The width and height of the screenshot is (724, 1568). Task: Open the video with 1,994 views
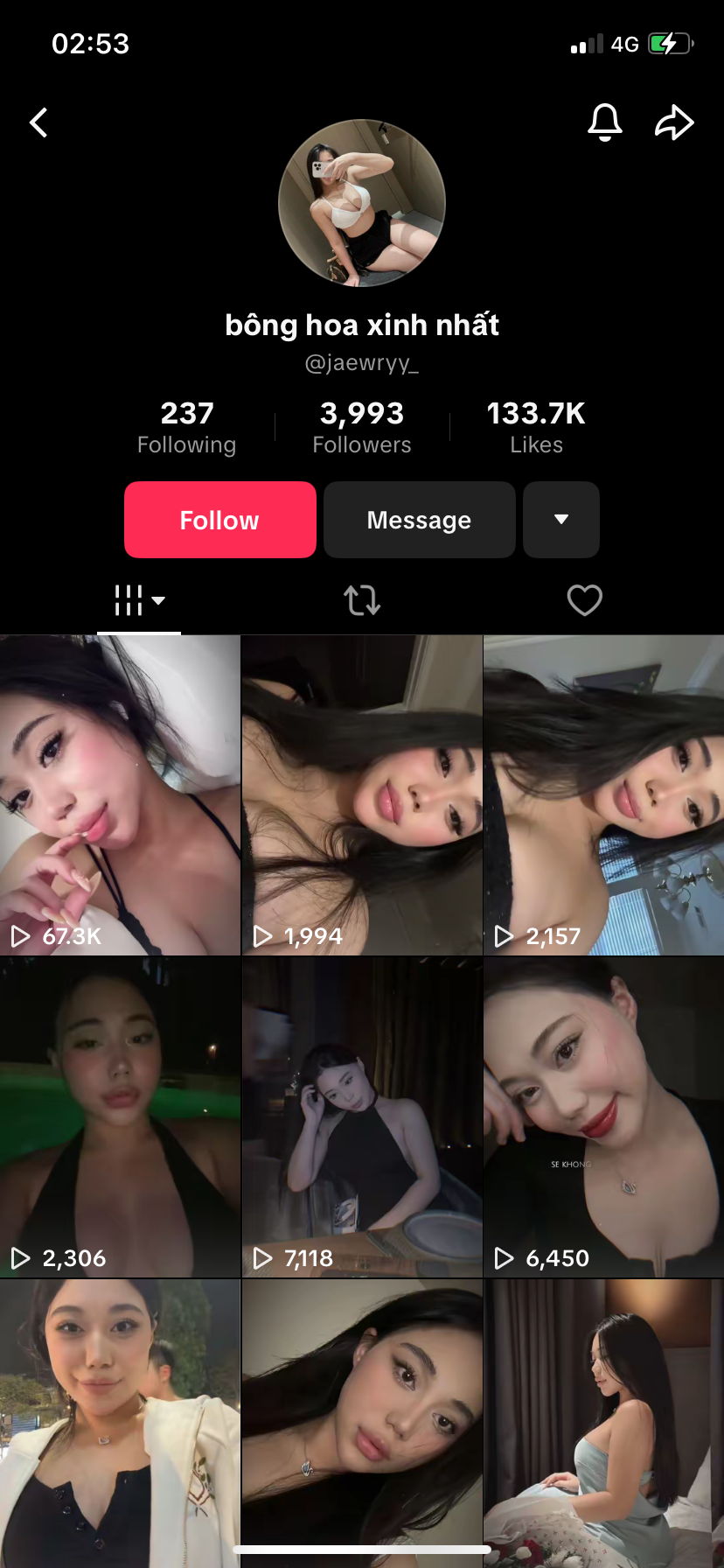pos(362,794)
